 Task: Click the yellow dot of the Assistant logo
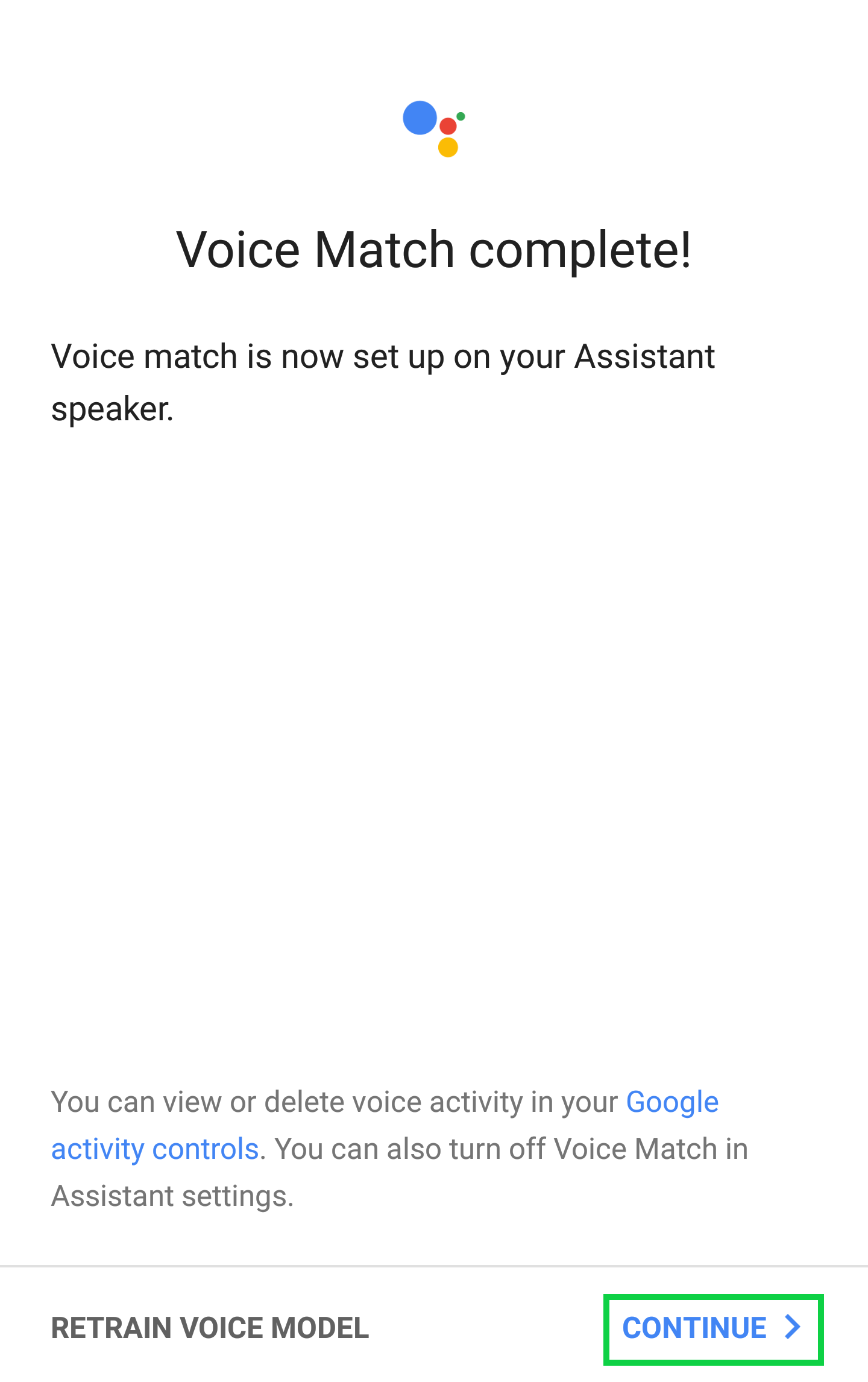(449, 147)
